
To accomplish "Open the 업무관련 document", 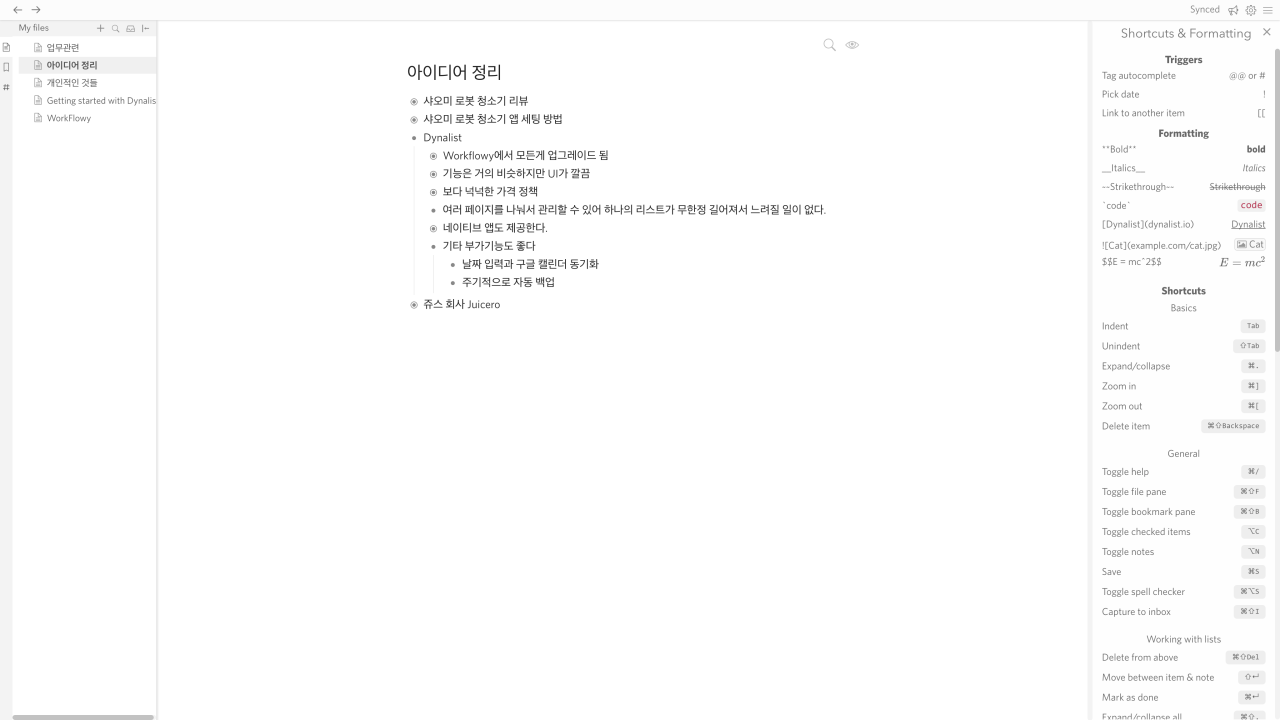I will (x=62, y=47).
